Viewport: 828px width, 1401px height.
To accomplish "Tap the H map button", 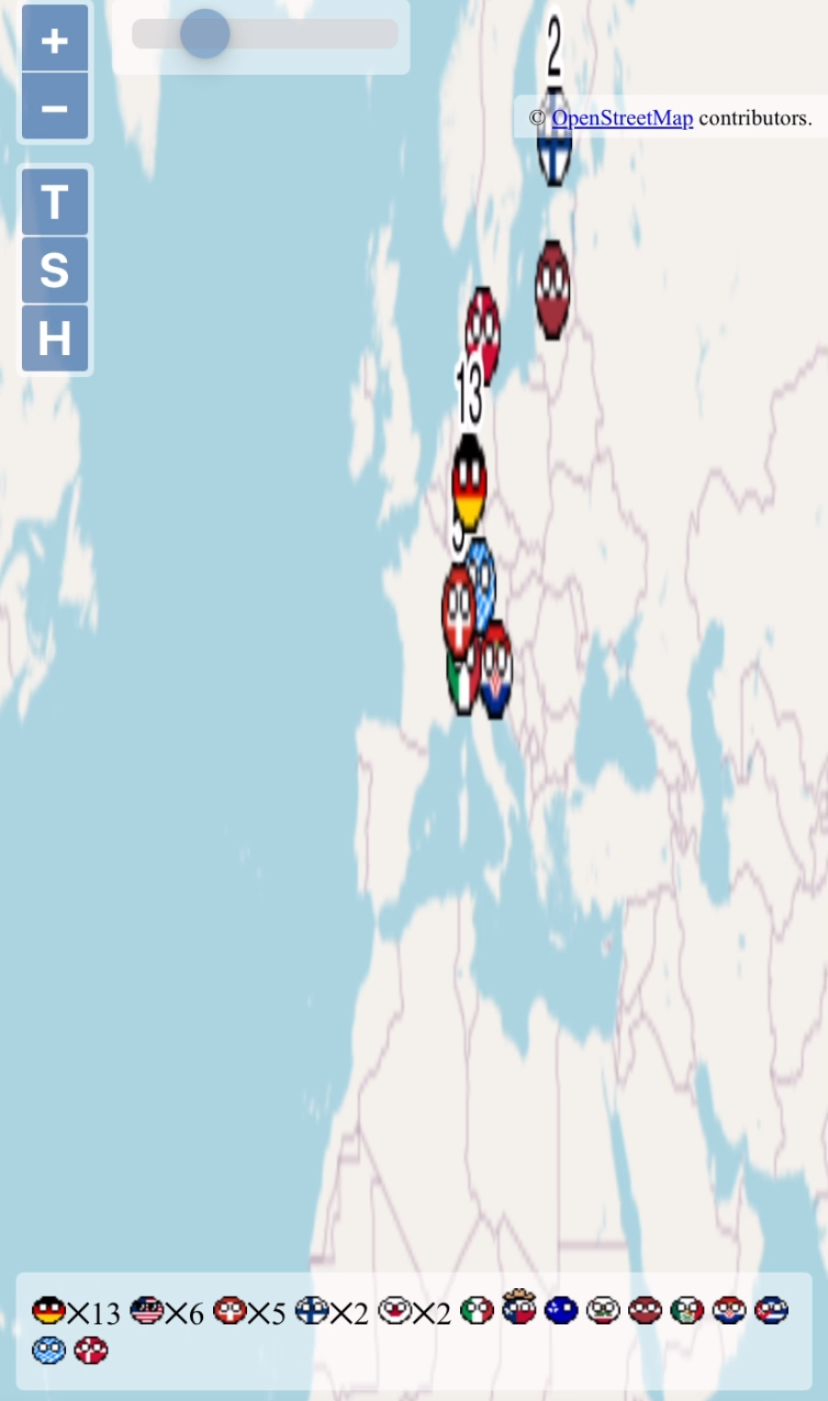I will point(55,338).
